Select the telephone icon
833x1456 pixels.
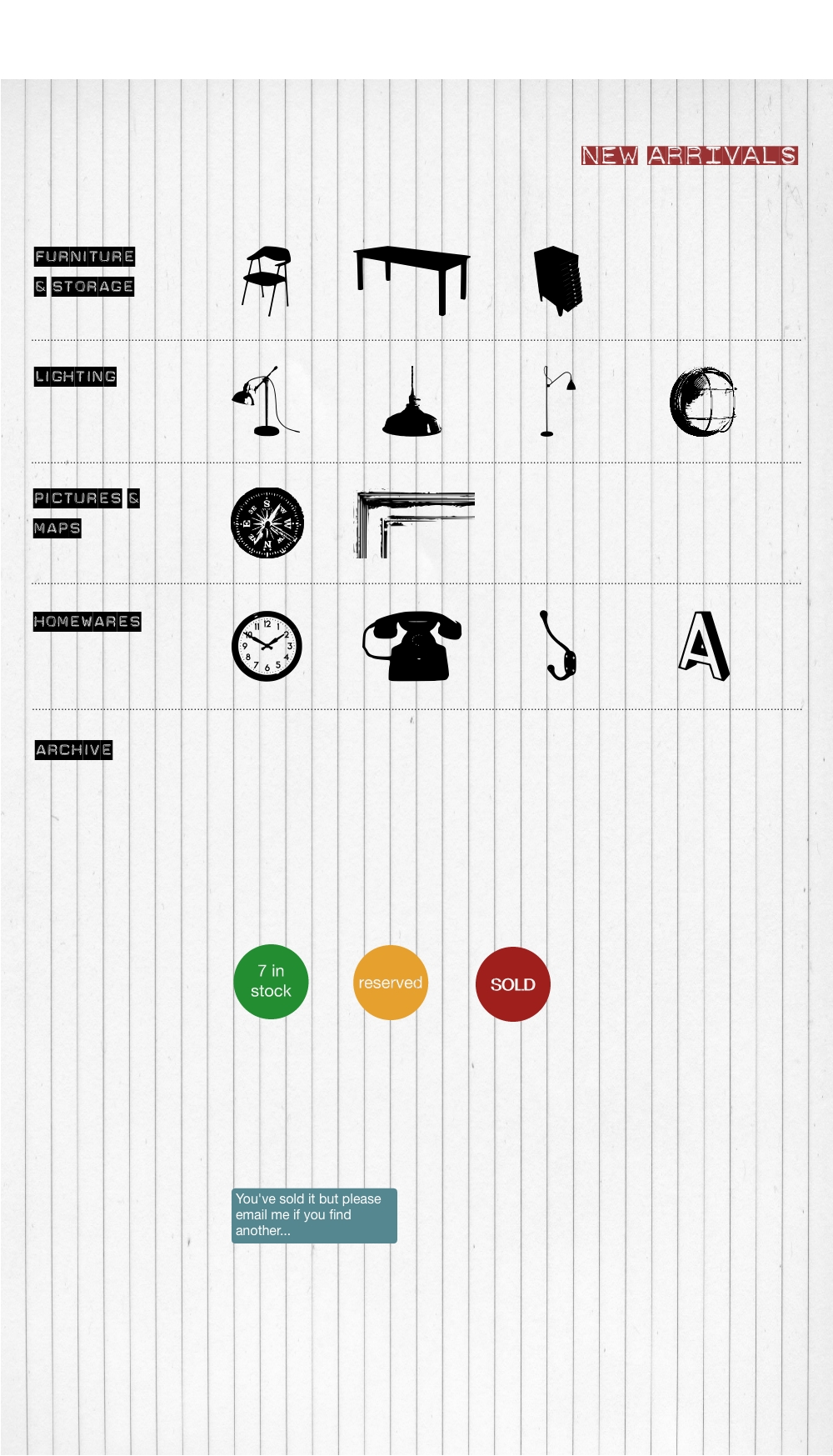412,646
